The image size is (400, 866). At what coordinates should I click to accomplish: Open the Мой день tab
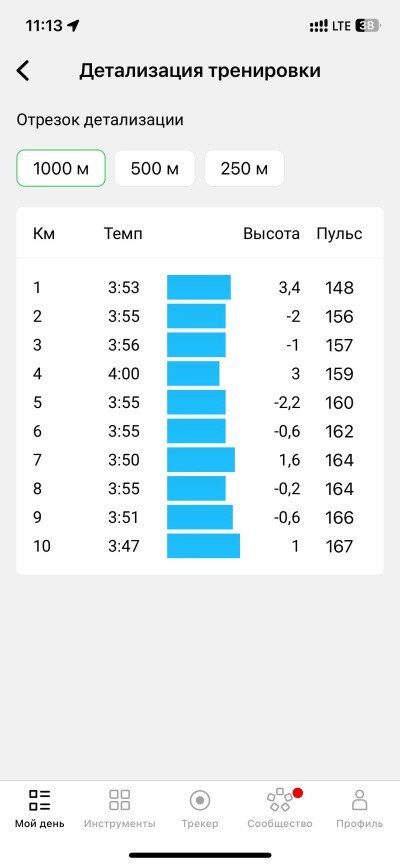pyautogui.click(x=40, y=808)
